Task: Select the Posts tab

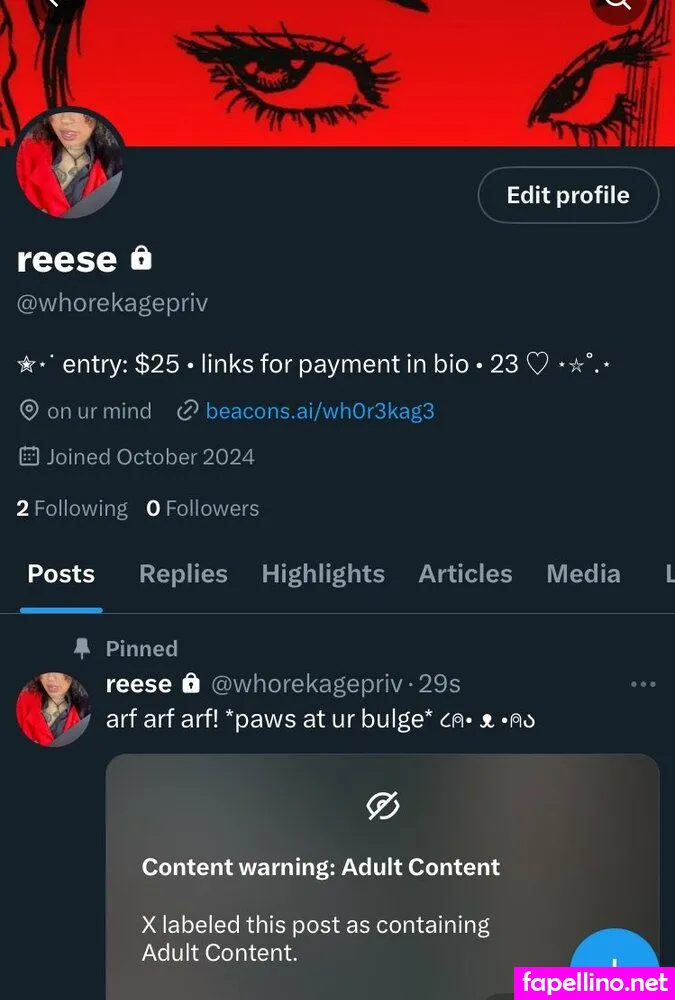Action: tap(61, 574)
